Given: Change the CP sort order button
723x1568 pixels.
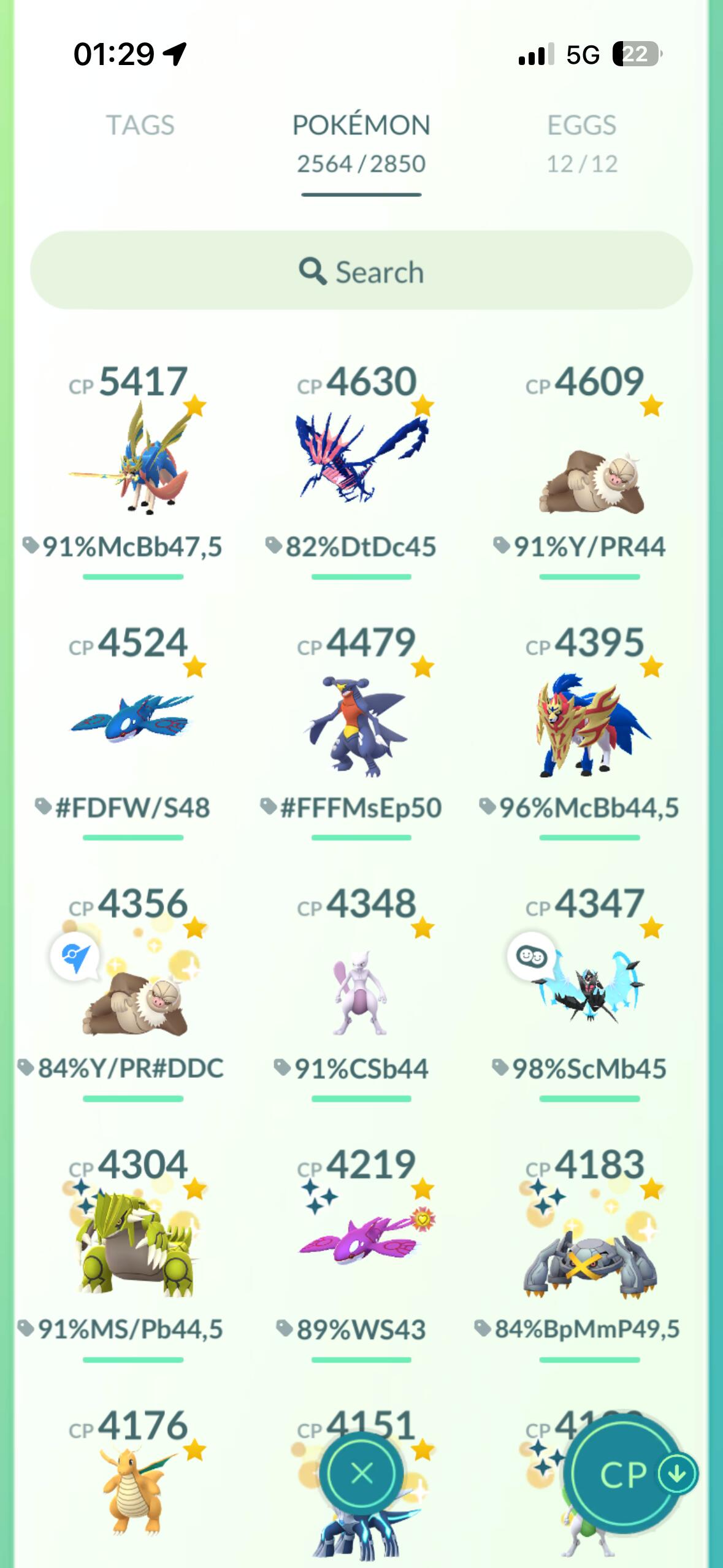Looking at the screenshot, I should 634,1474.
